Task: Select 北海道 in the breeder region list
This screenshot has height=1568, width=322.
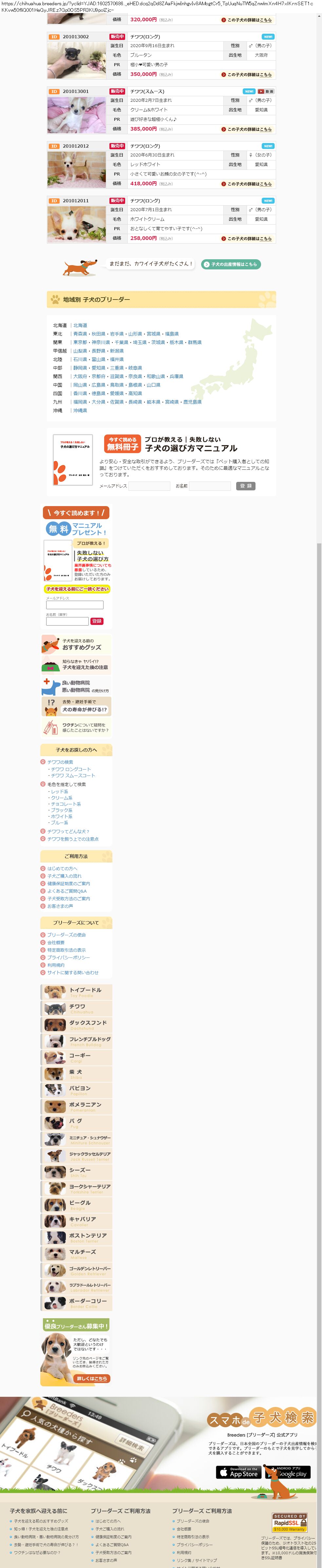Action: tap(80, 325)
